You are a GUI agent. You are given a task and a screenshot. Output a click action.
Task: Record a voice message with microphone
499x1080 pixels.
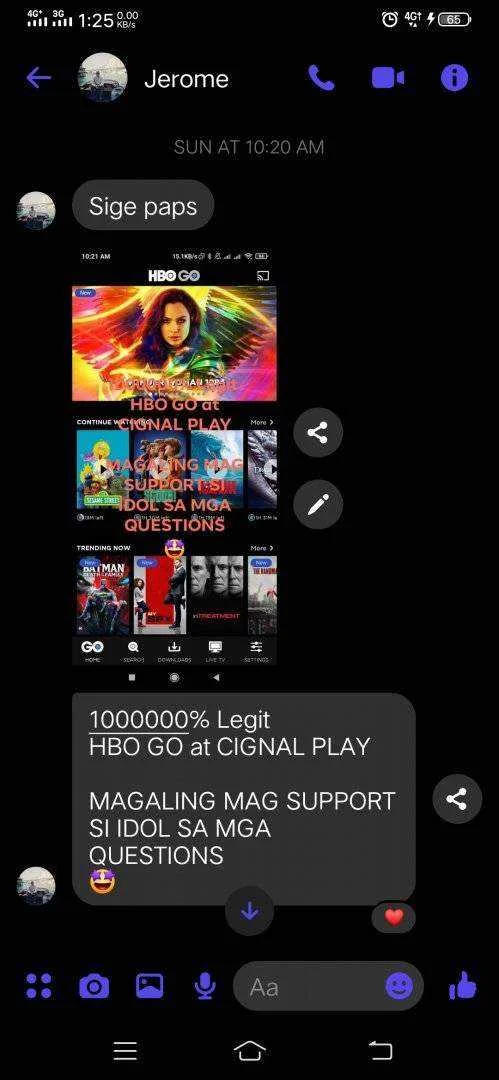pyautogui.click(x=204, y=986)
